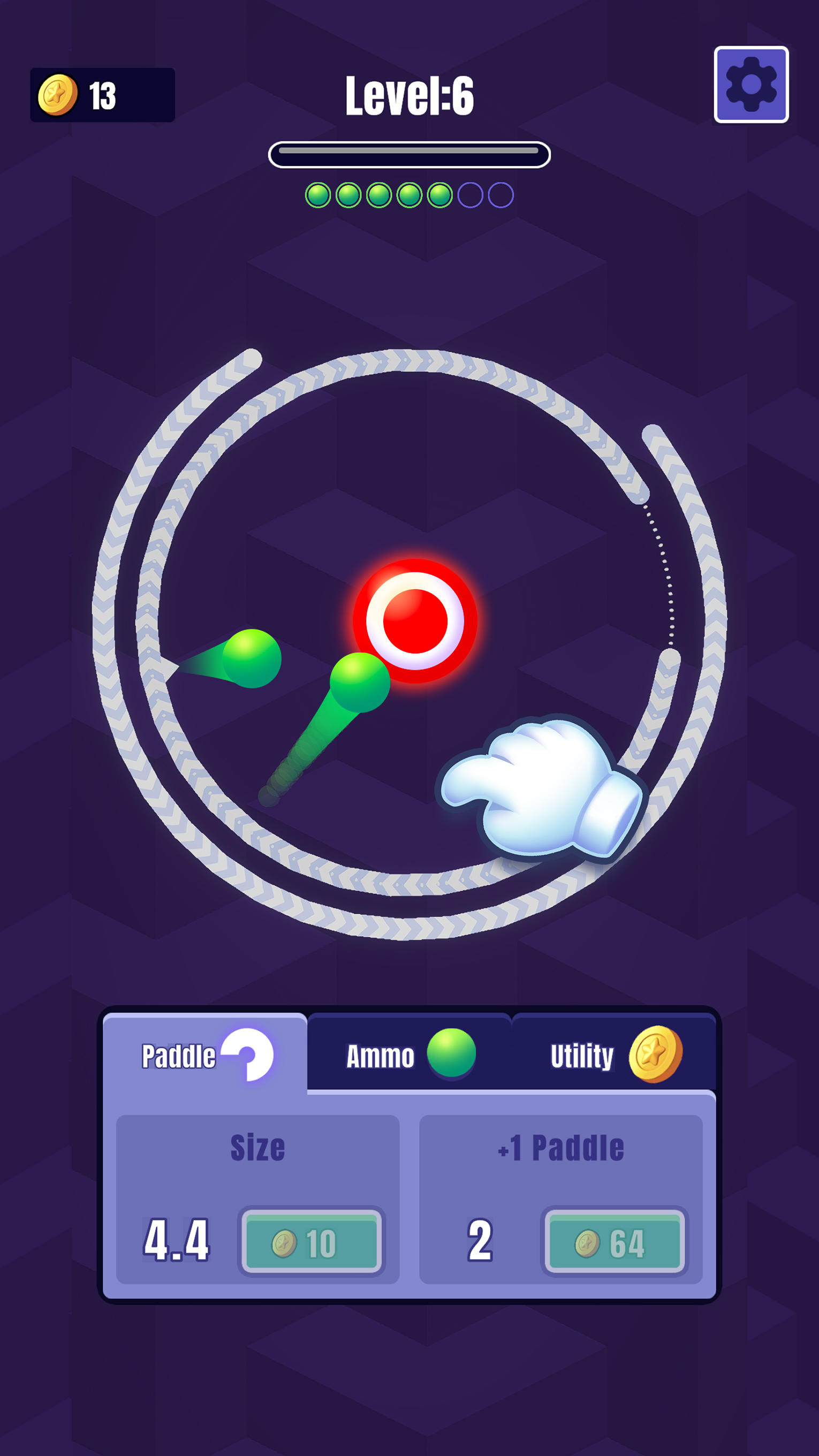Buy +1 Paddle for 64 coins
This screenshot has width=819, height=1456.
(615, 1242)
